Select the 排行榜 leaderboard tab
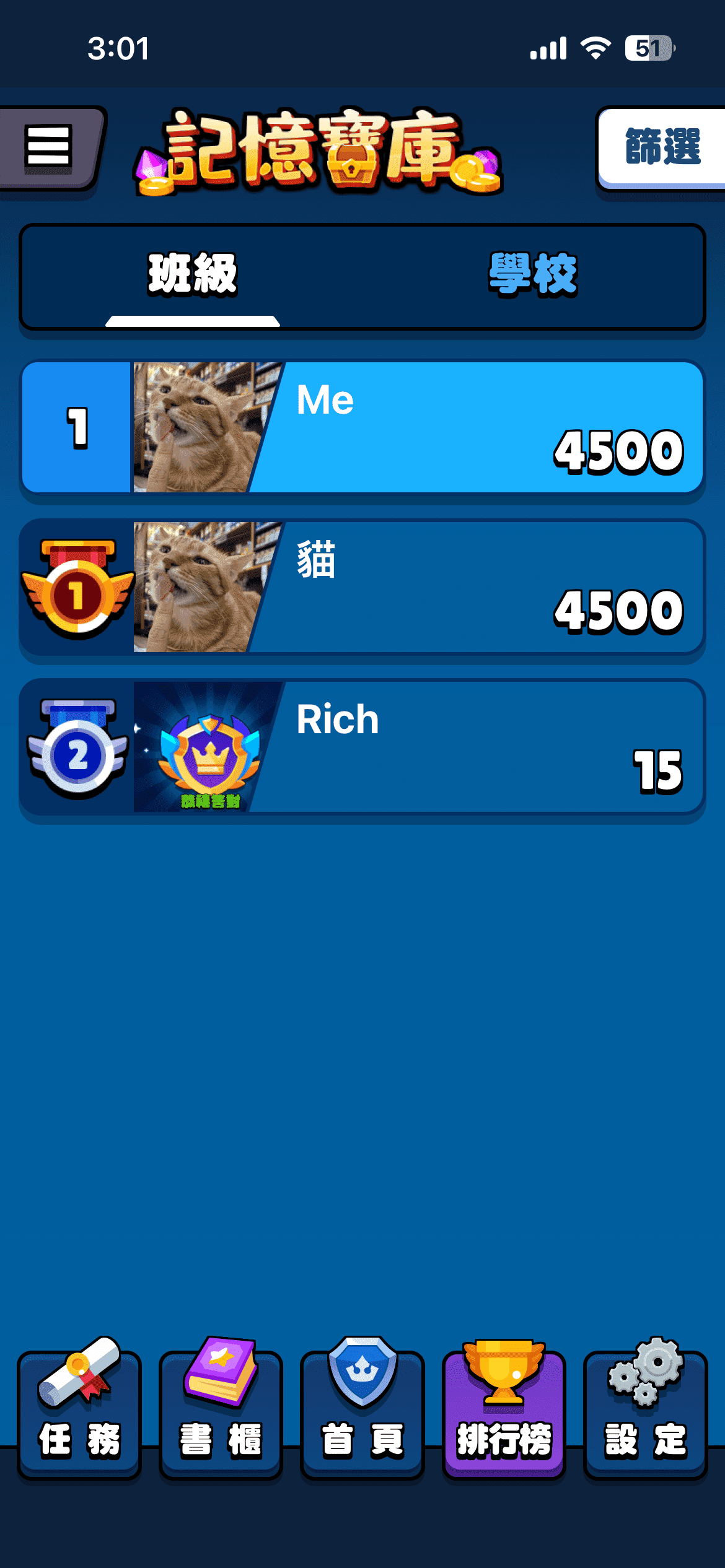This screenshot has height=1568, width=725. [504, 1413]
